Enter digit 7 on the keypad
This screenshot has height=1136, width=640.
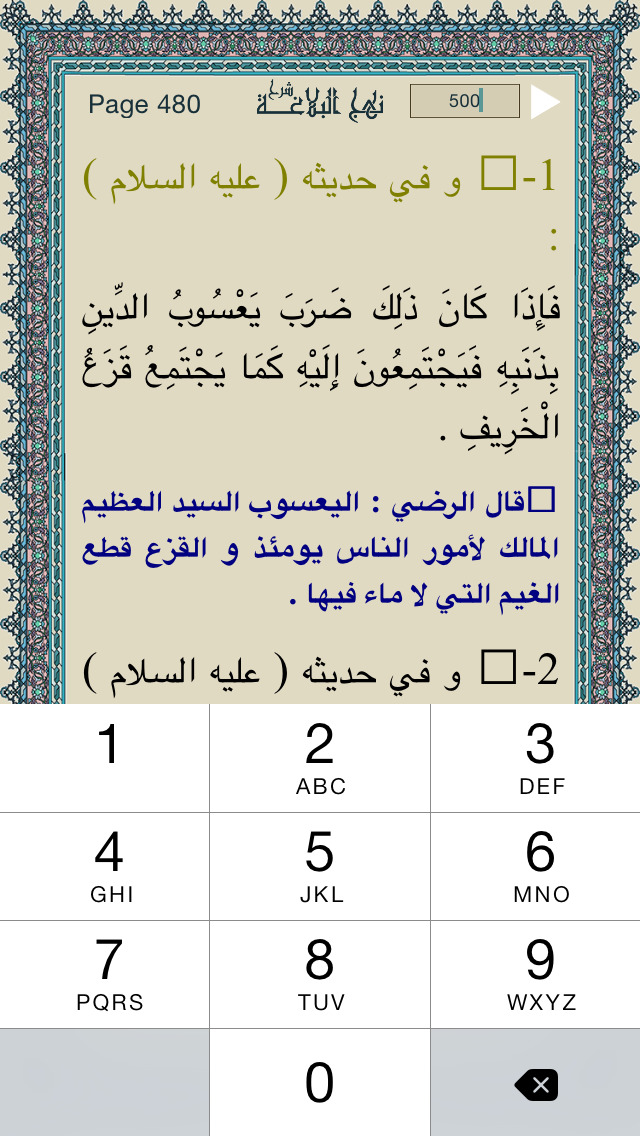point(104,974)
